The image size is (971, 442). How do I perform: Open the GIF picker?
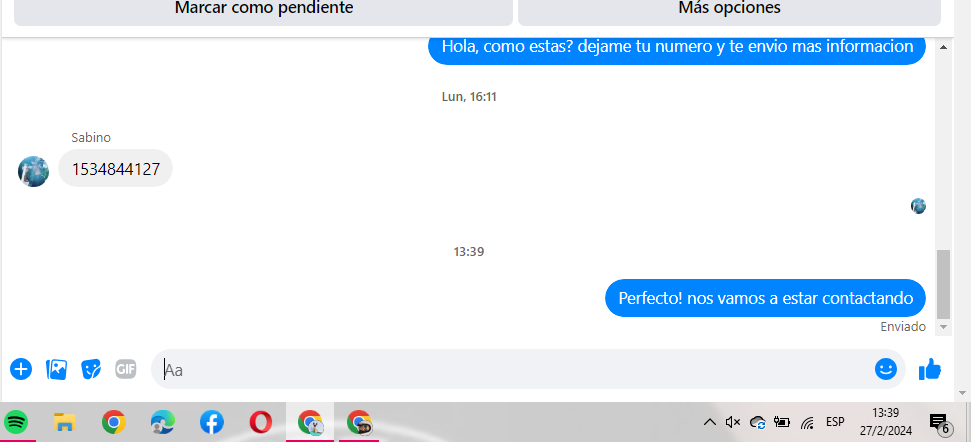tap(125, 369)
